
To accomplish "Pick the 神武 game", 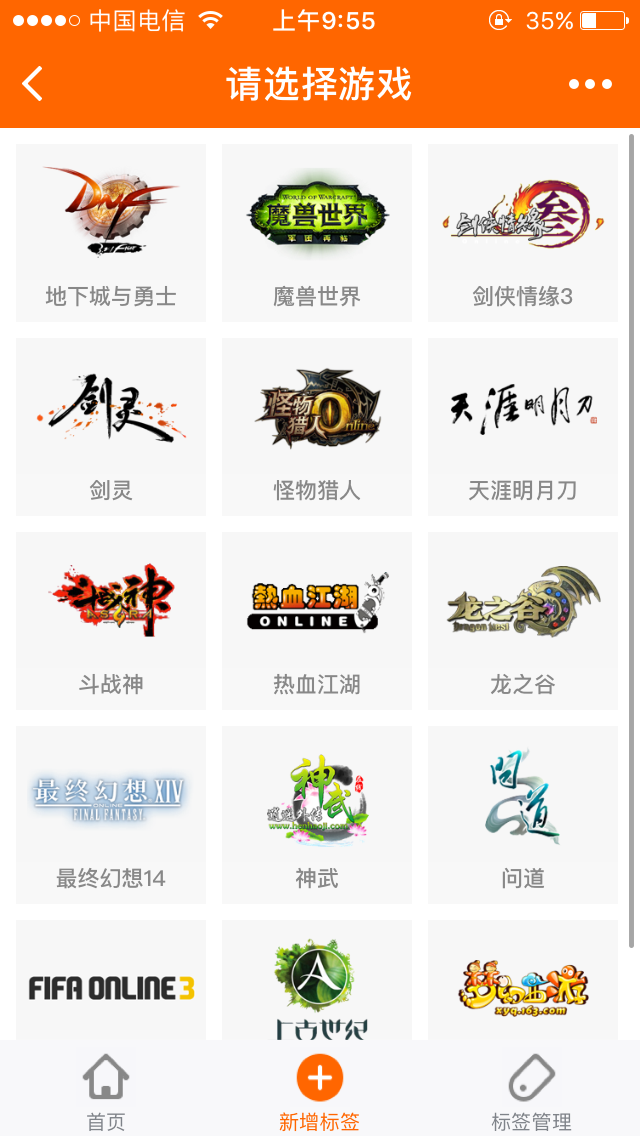I will [x=317, y=815].
